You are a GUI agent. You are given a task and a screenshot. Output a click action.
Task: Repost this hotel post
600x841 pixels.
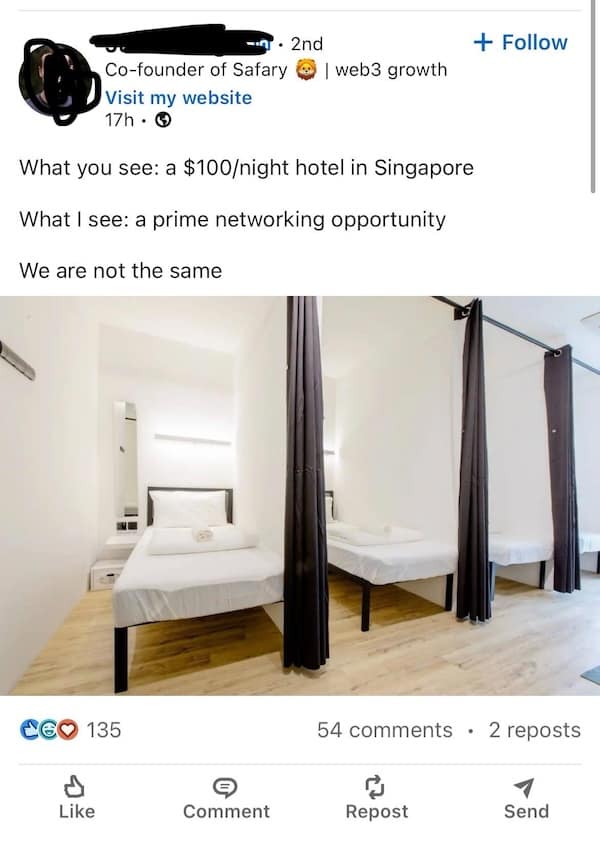[x=376, y=797]
